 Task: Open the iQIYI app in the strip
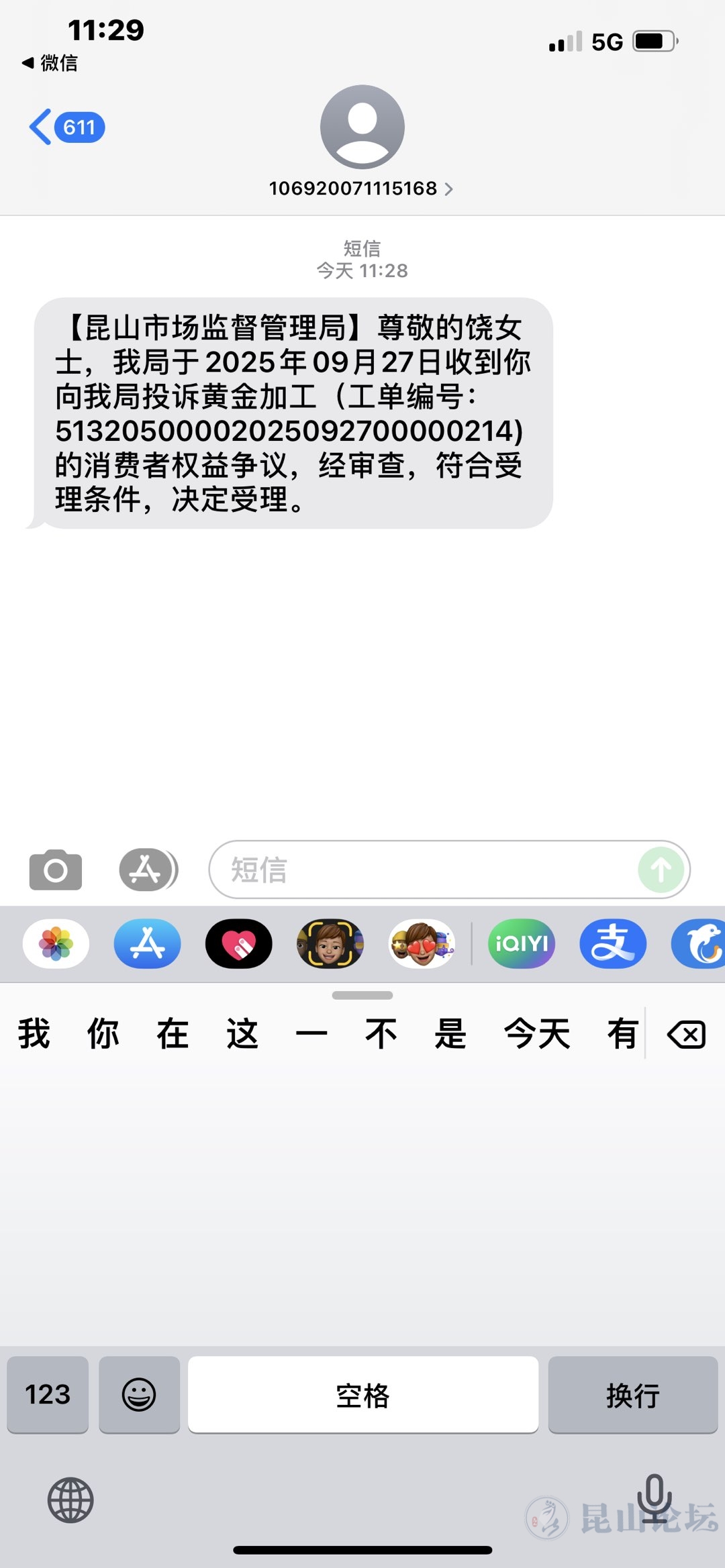[x=522, y=944]
